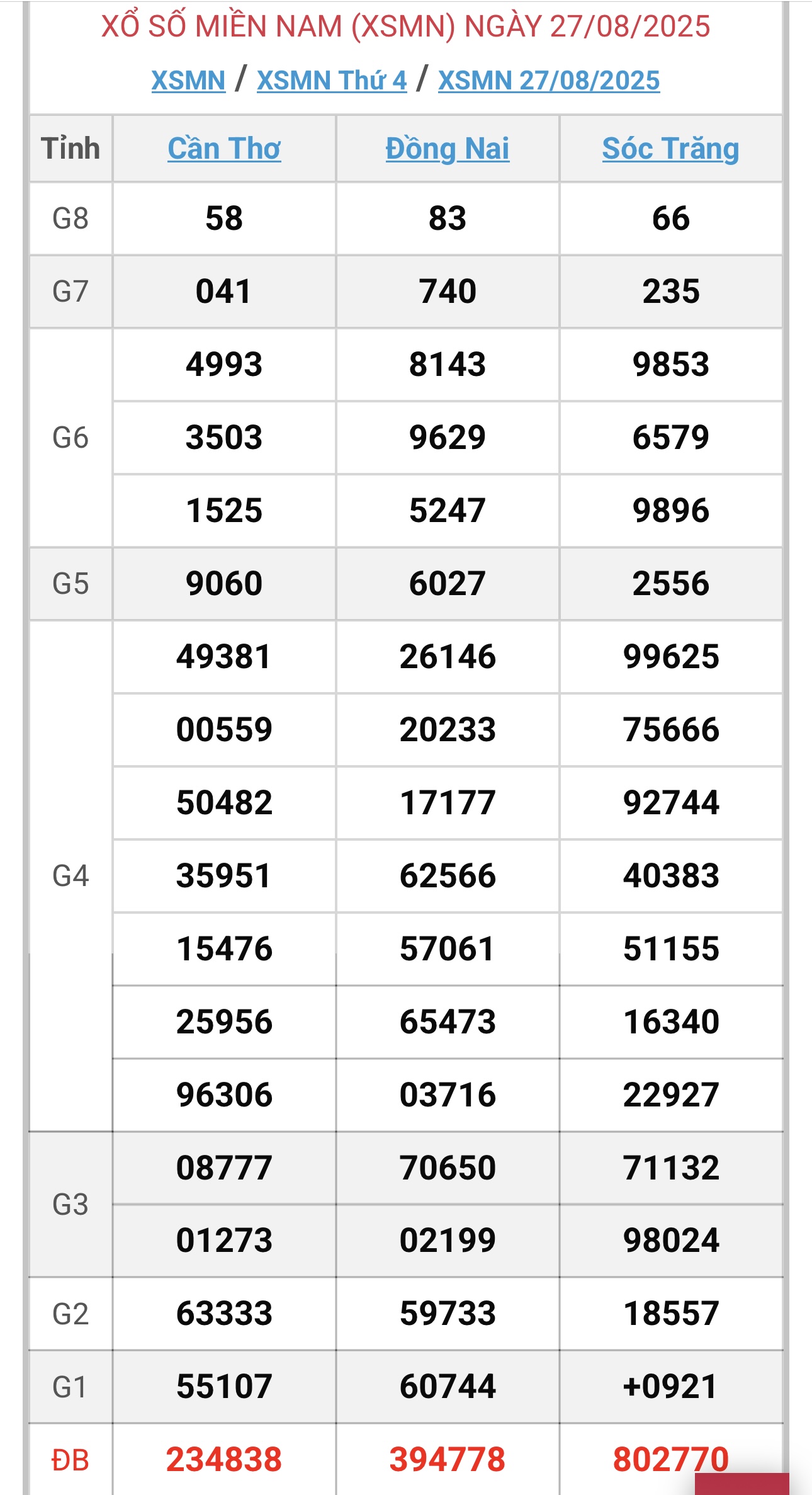Open the XSMN 27/08/2025 link
The height and width of the screenshot is (1495, 812).
(549, 81)
